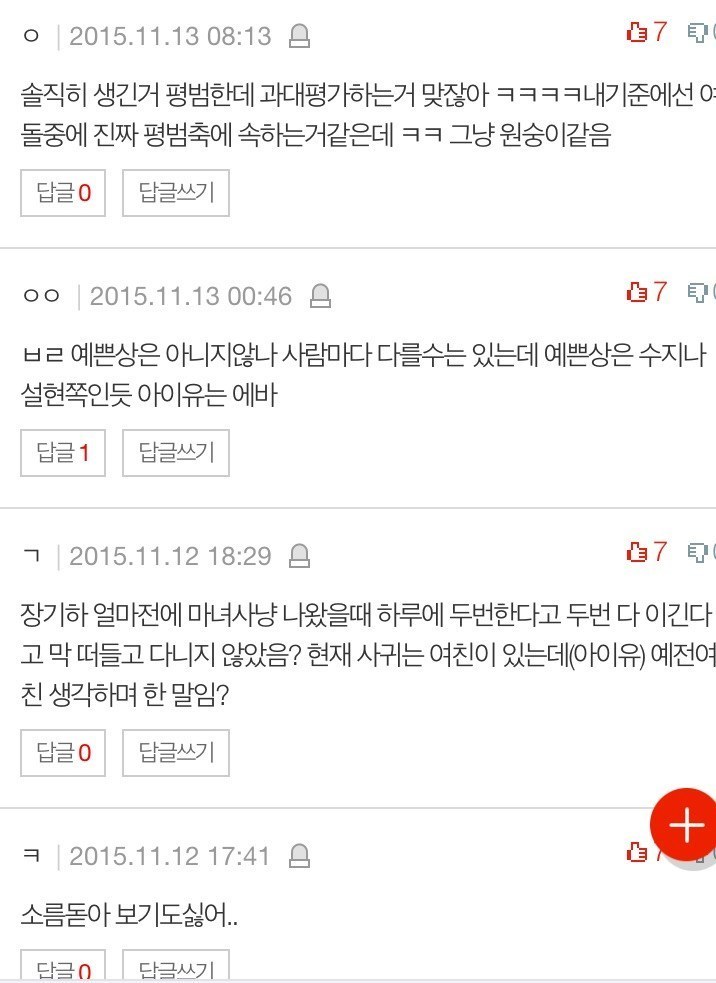Report the 2015.11.12 17:41 comment
Screen dimensions: 716x983
(x=298, y=856)
